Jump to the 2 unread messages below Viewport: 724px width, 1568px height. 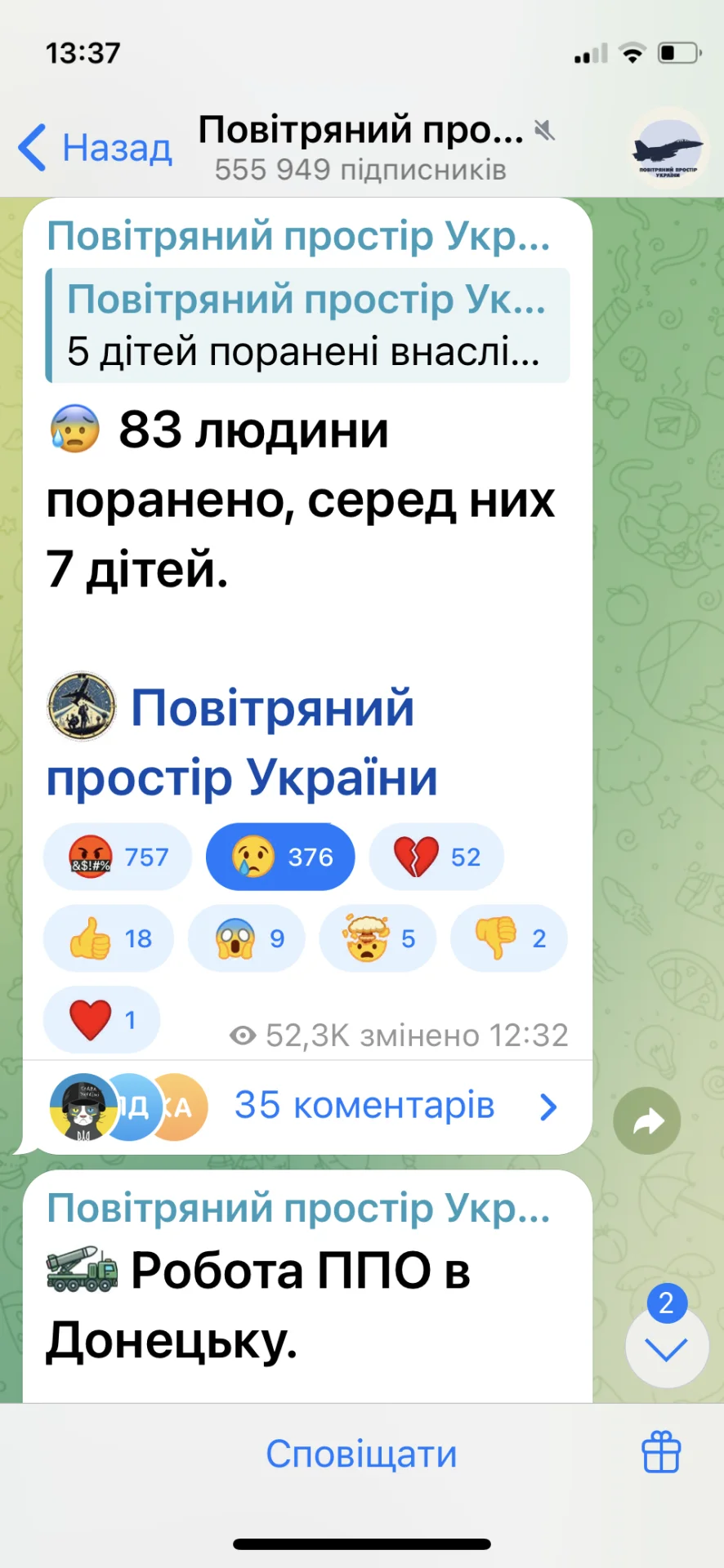coord(666,1349)
